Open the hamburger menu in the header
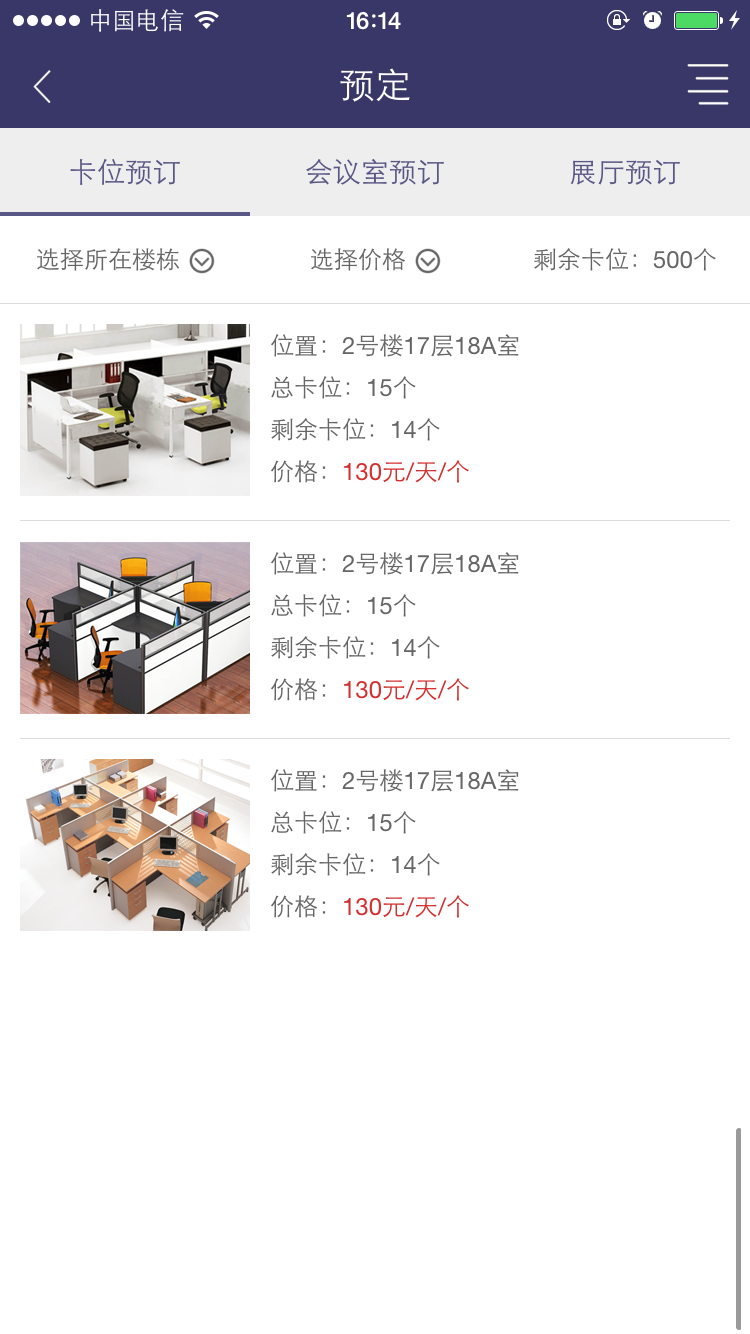This screenshot has width=750, height=1334. [707, 85]
